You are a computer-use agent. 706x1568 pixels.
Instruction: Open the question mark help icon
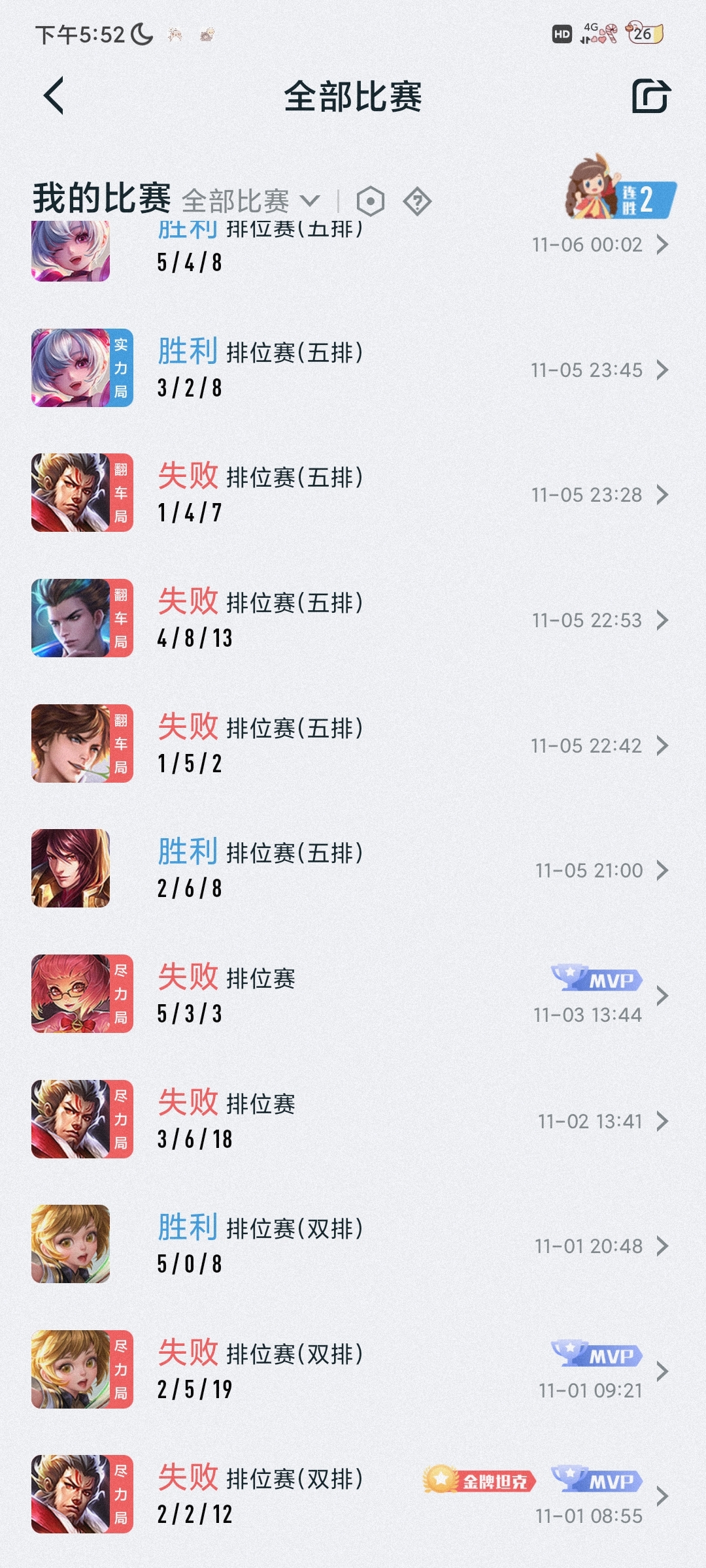click(417, 201)
